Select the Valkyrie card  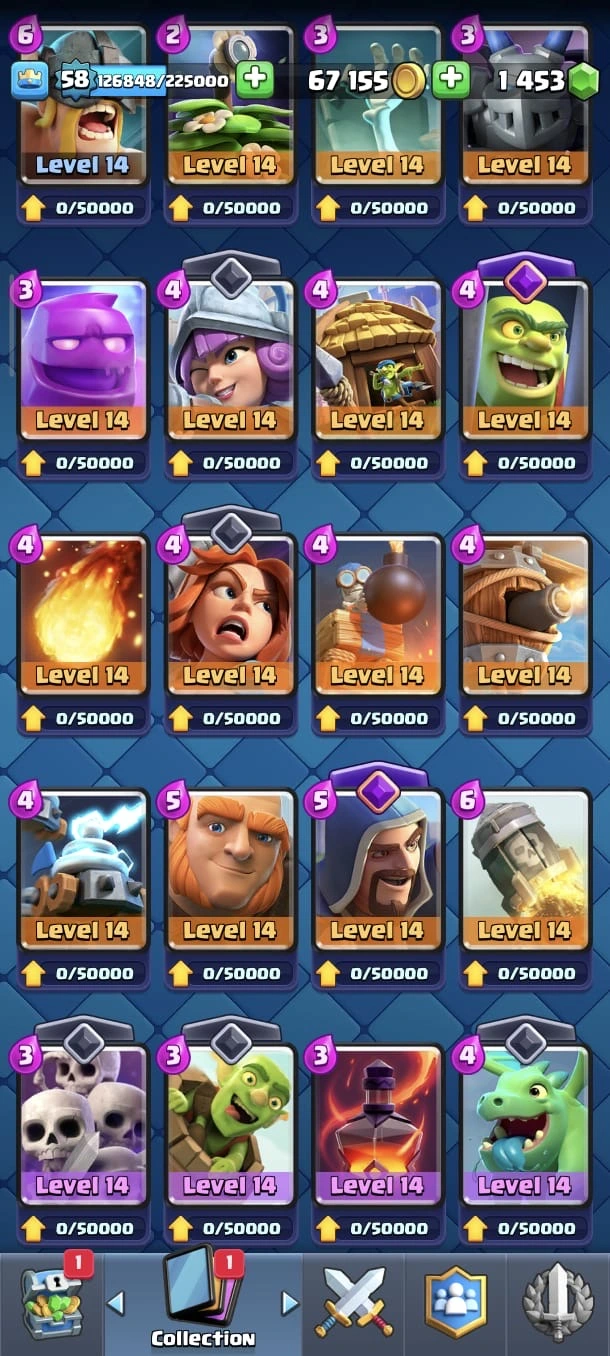click(x=230, y=615)
